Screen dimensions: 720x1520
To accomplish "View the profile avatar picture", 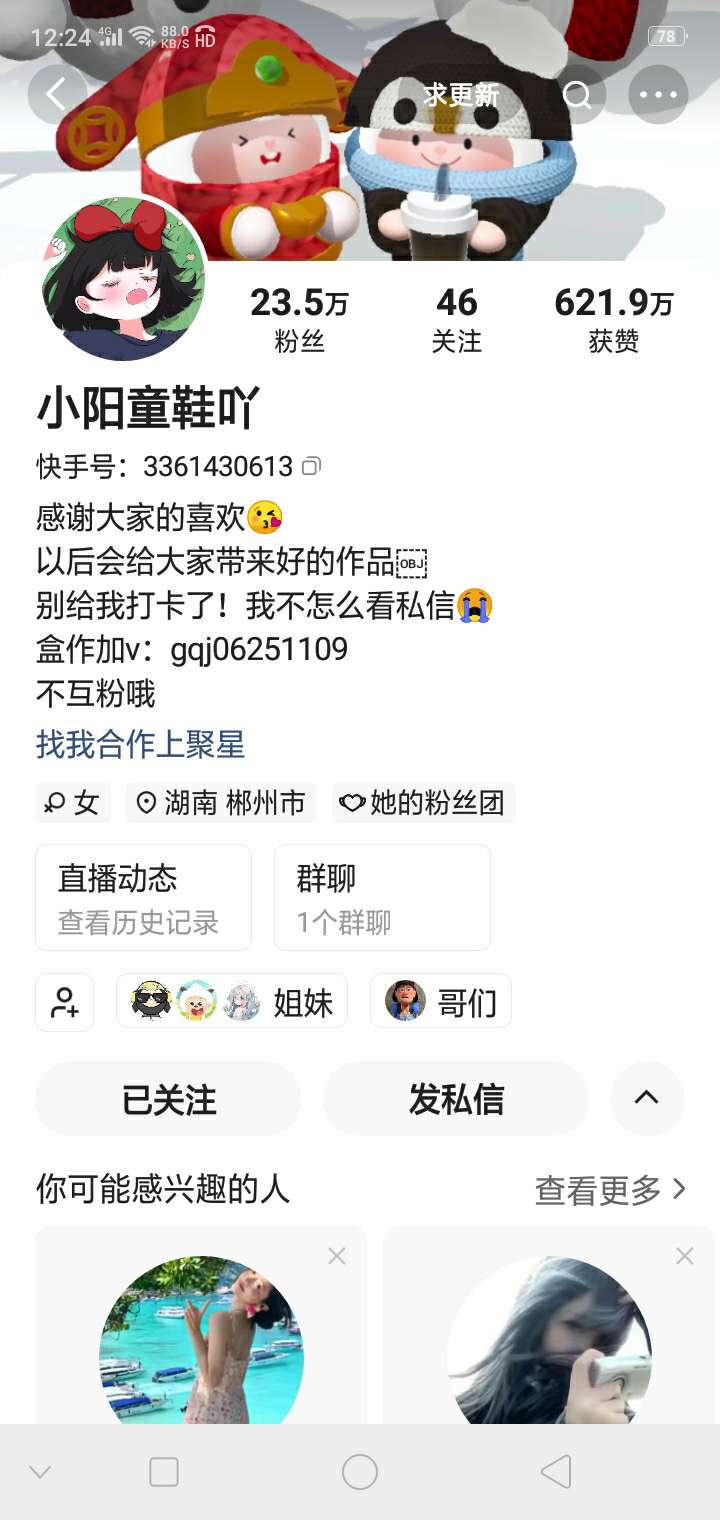I will (x=124, y=279).
